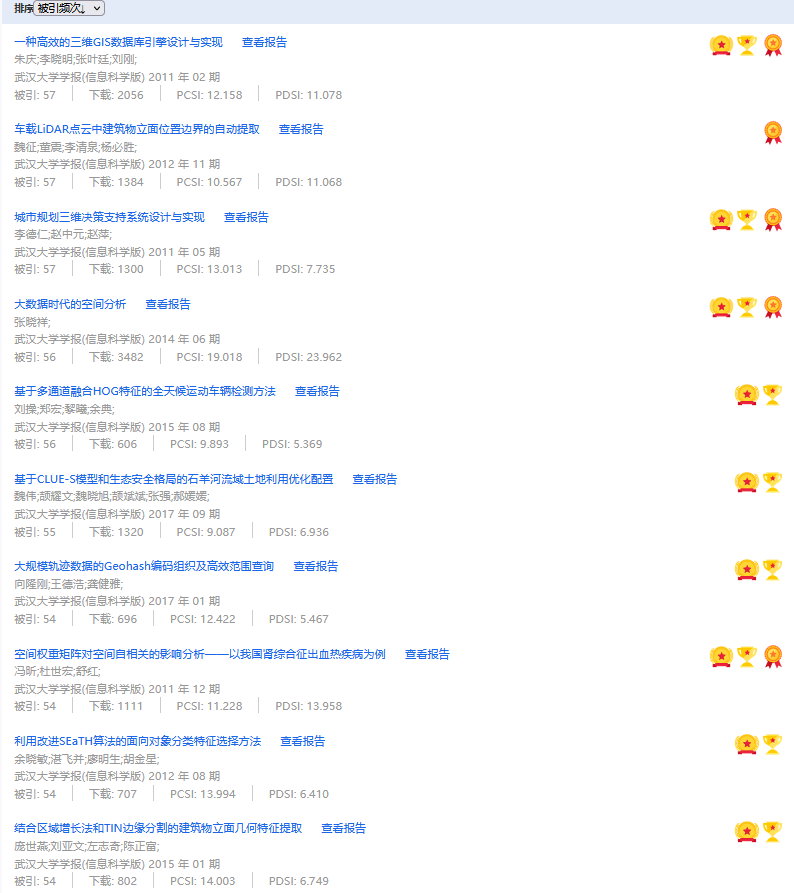View report for the Geohash编码 article
This screenshot has width=794, height=893.
316,566
